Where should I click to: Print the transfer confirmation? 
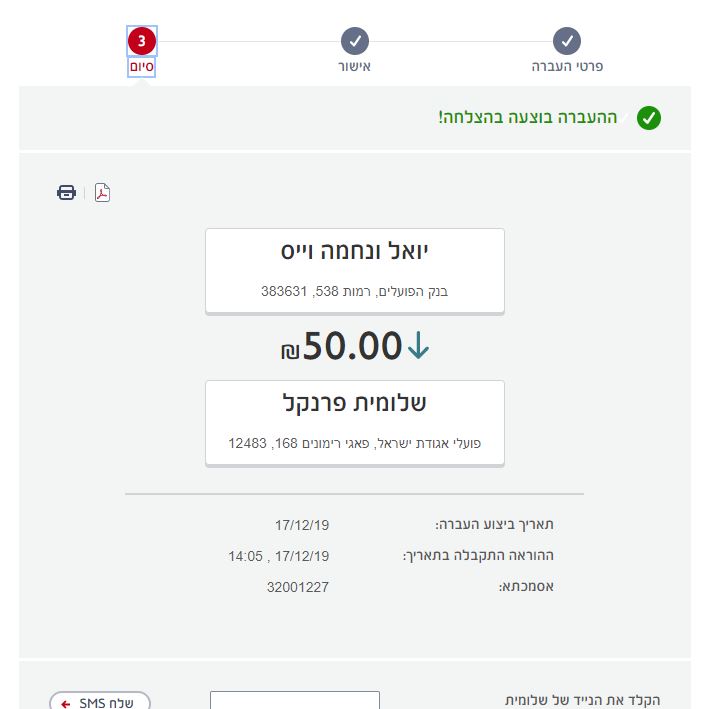[x=66, y=193]
